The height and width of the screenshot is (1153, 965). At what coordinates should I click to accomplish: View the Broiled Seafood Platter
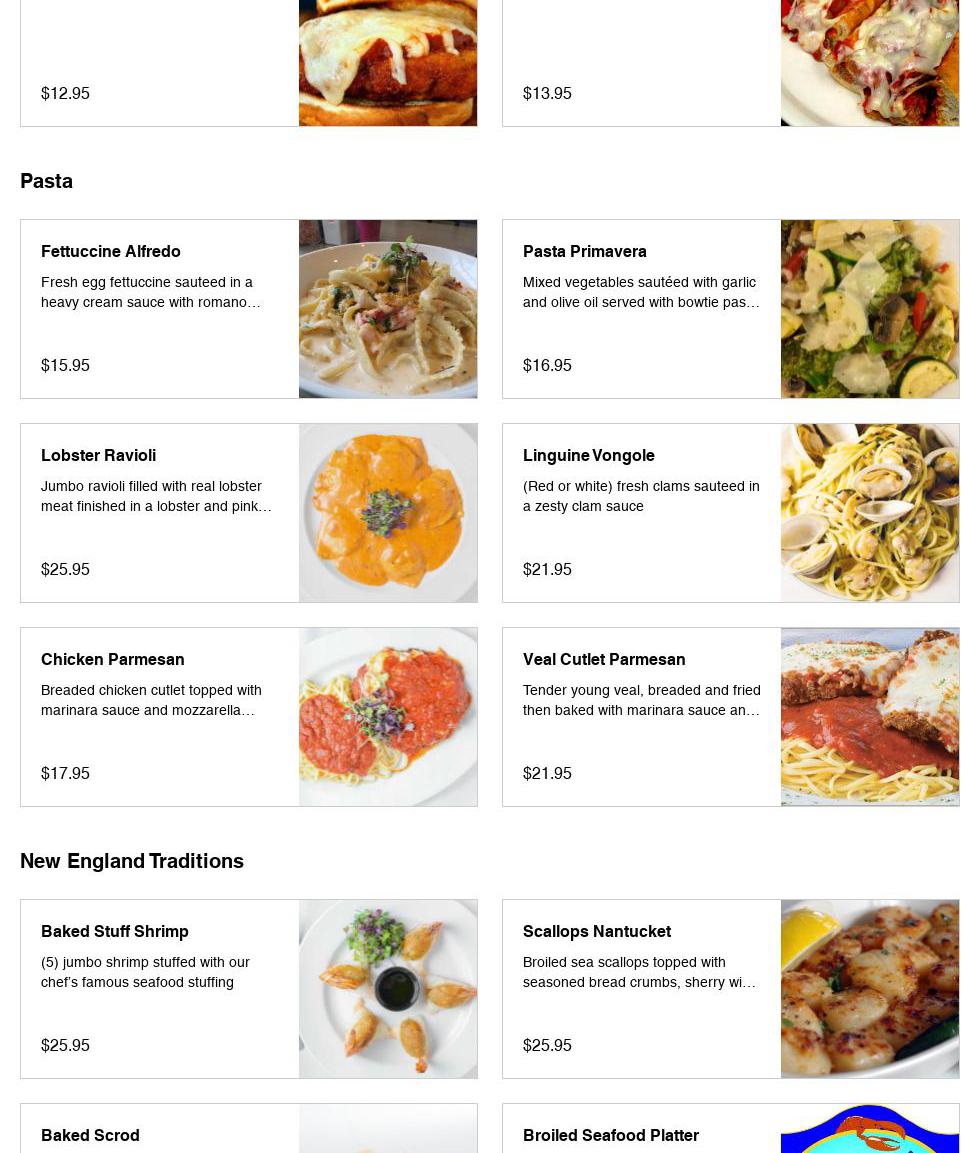coord(730,1131)
